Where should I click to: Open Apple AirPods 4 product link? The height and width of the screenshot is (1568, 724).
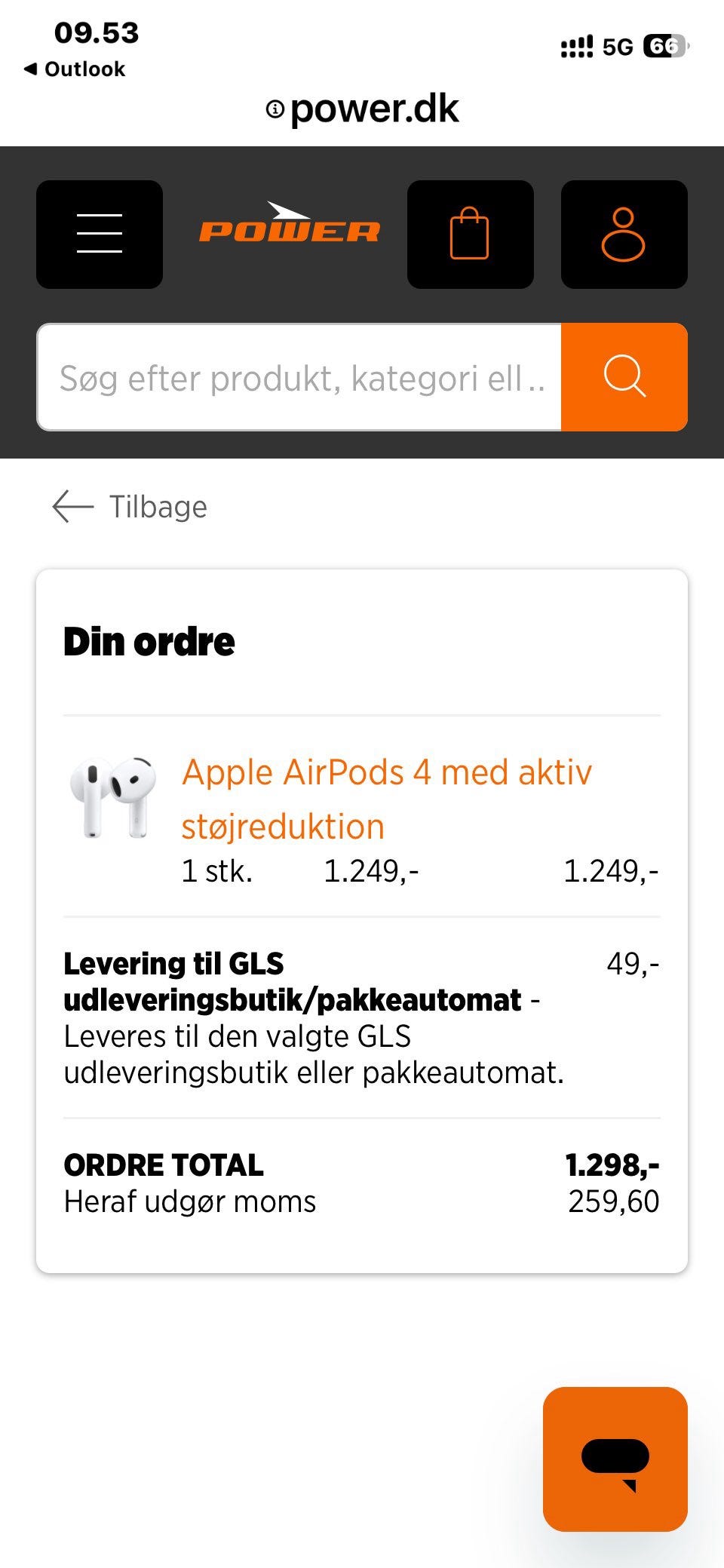[387, 799]
